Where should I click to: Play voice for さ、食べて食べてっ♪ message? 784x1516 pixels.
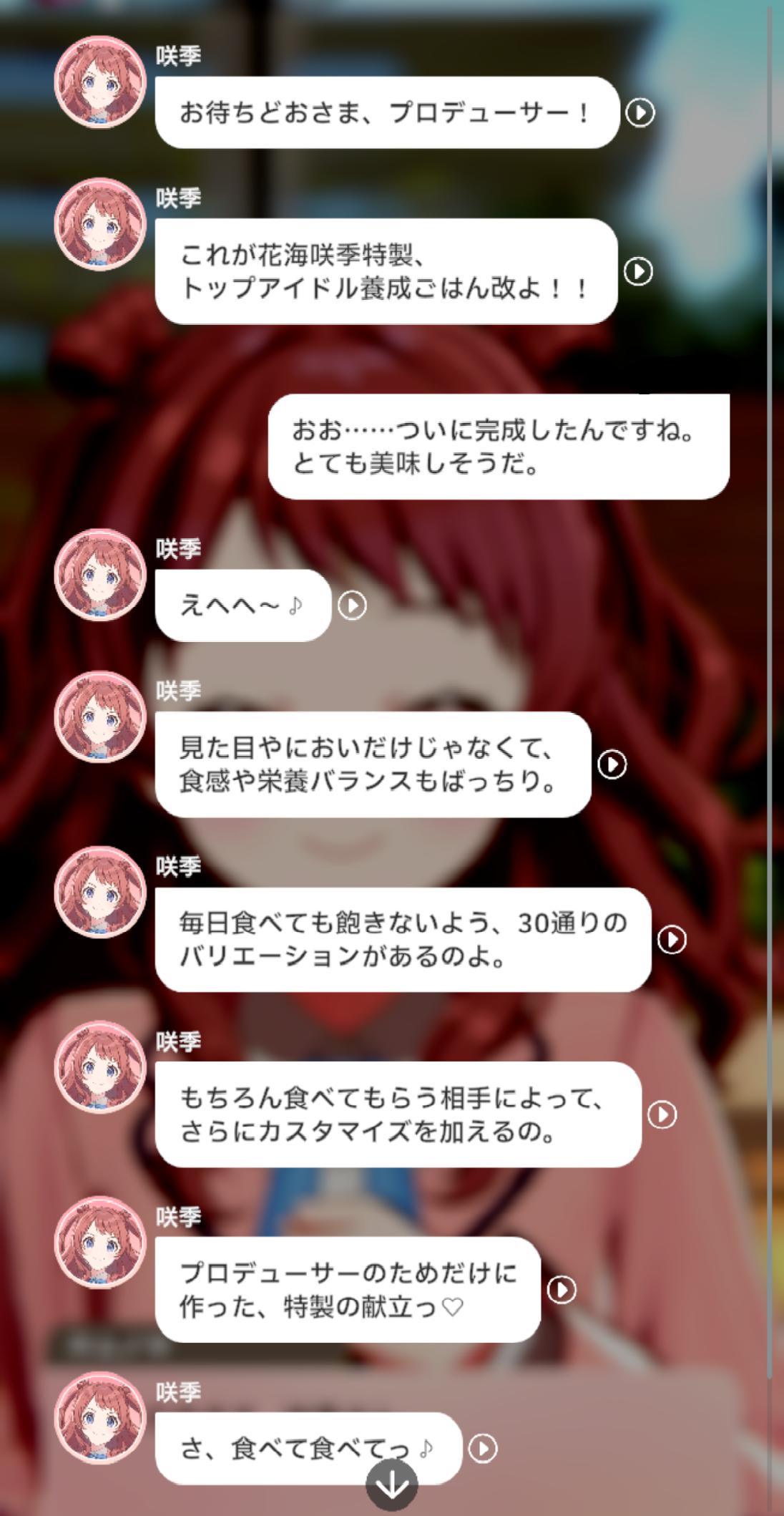tap(483, 1449)
